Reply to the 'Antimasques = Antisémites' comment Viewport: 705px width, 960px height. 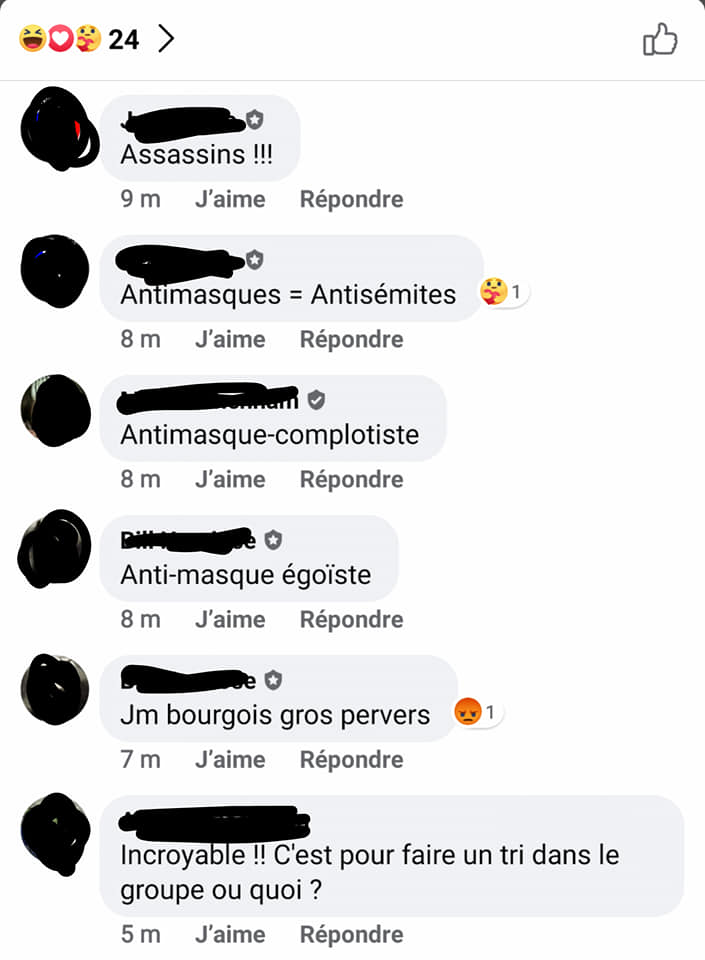coord(351,339)
